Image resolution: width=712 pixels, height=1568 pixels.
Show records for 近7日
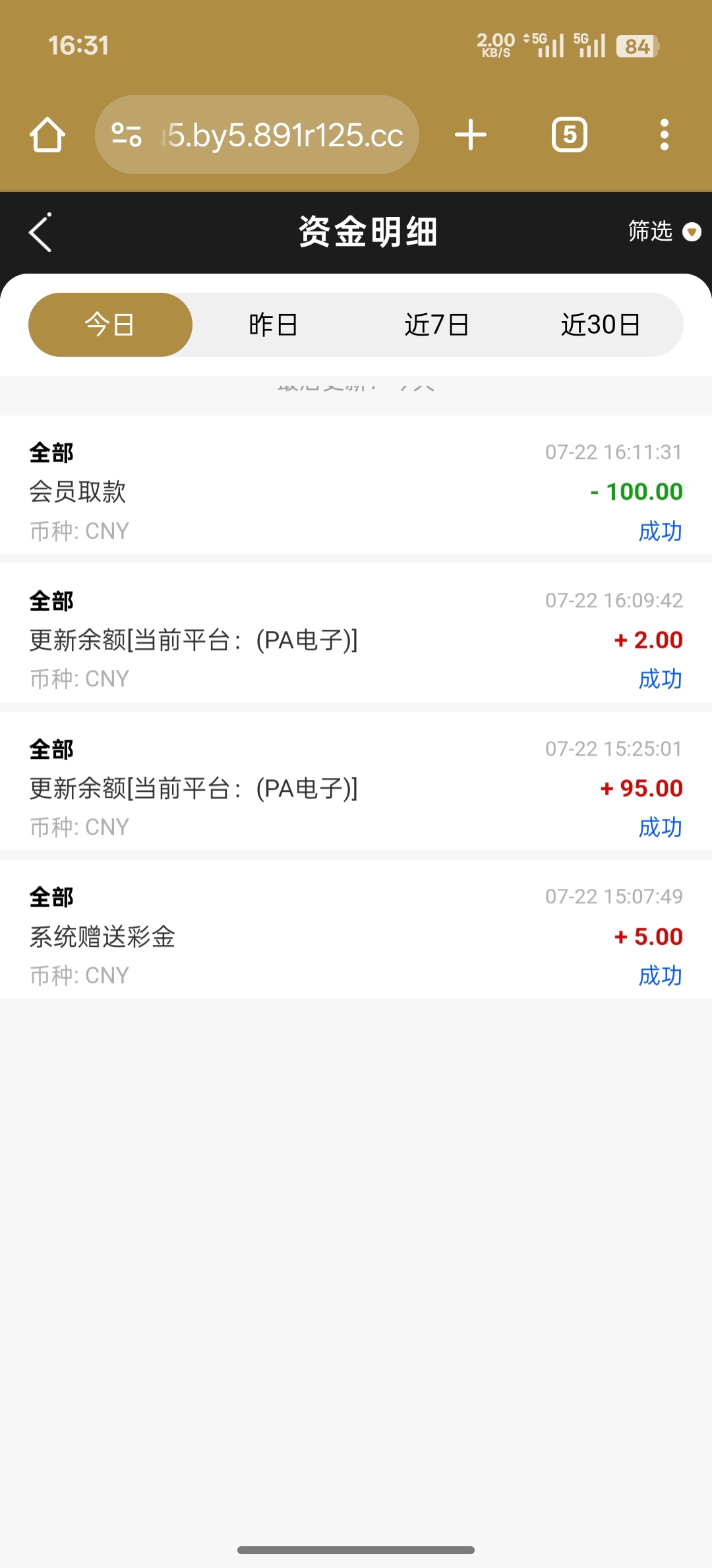point(436,324)
